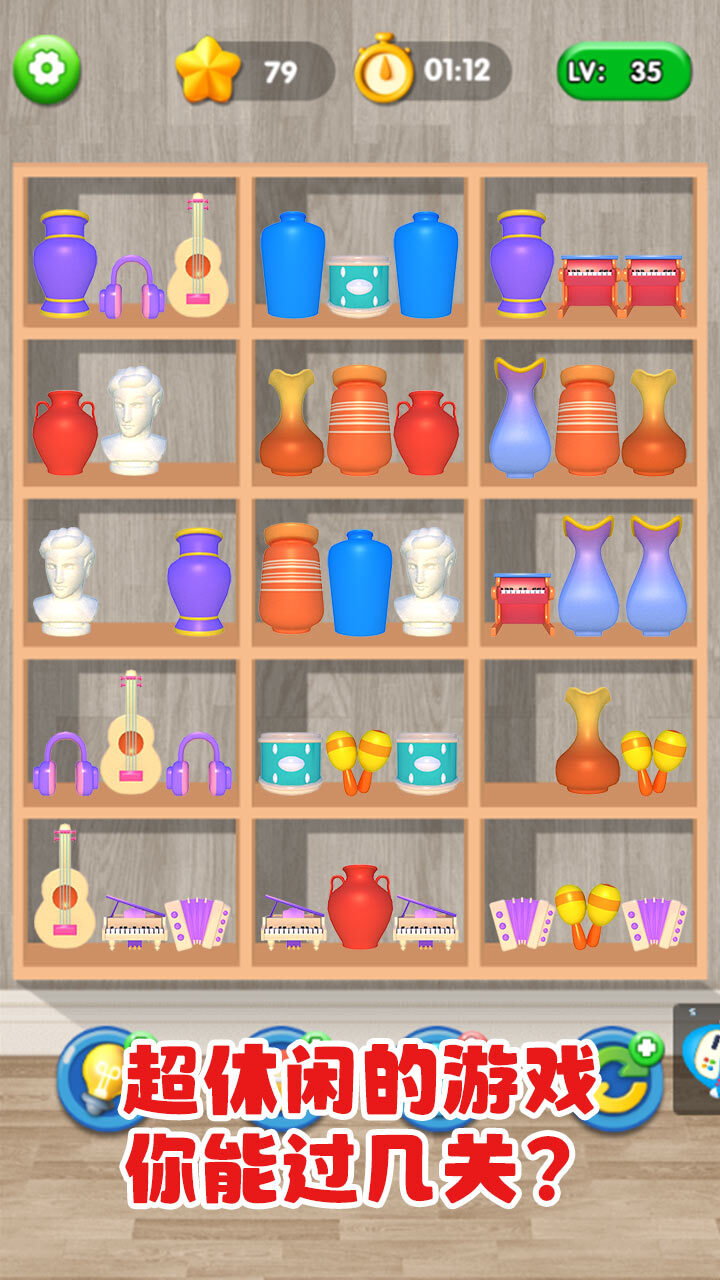
Task: Tap the maracas between the two accordions
Action: [x=587, y=914]
